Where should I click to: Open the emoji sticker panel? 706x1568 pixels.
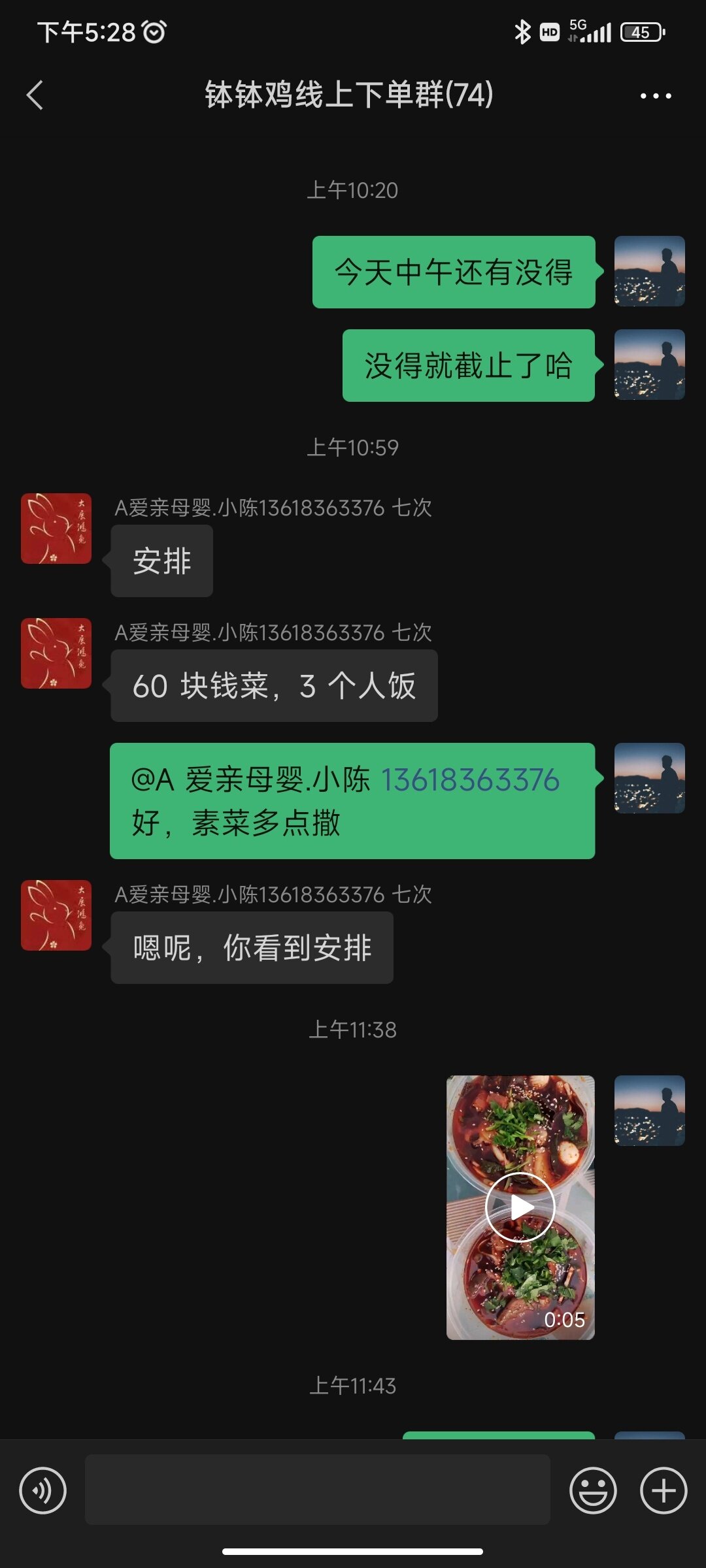click(593, 1490)
